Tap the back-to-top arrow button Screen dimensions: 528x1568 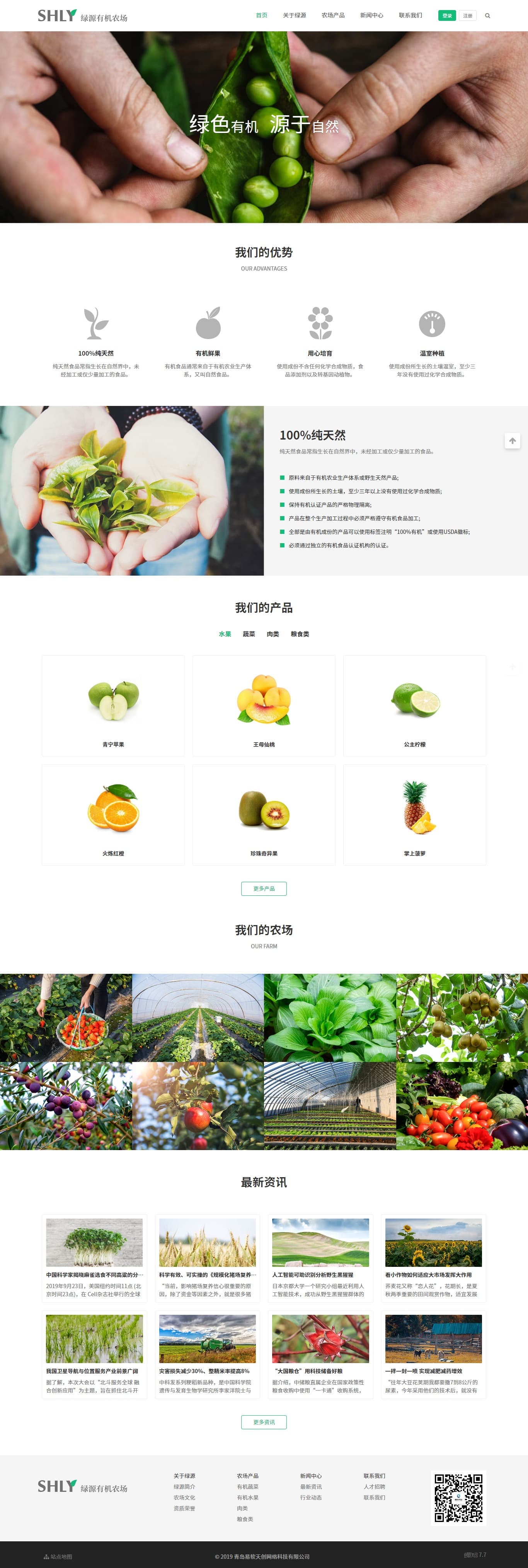pos(512,441)
